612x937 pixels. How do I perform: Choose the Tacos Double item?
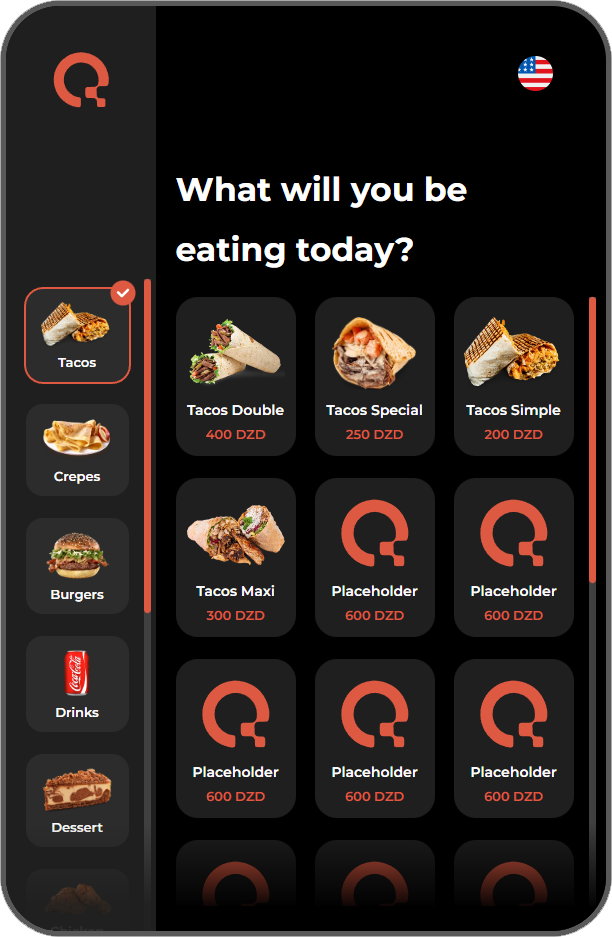coord(235,376)
